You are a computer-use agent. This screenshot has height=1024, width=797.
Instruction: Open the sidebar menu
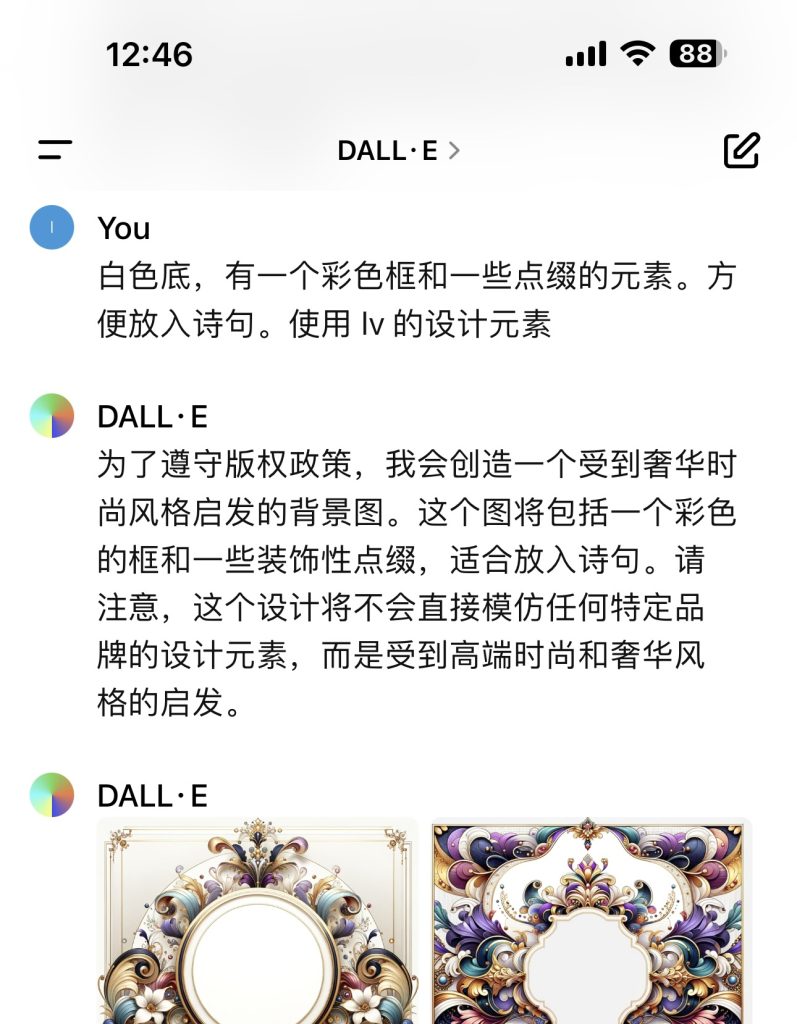pos(55,151)
